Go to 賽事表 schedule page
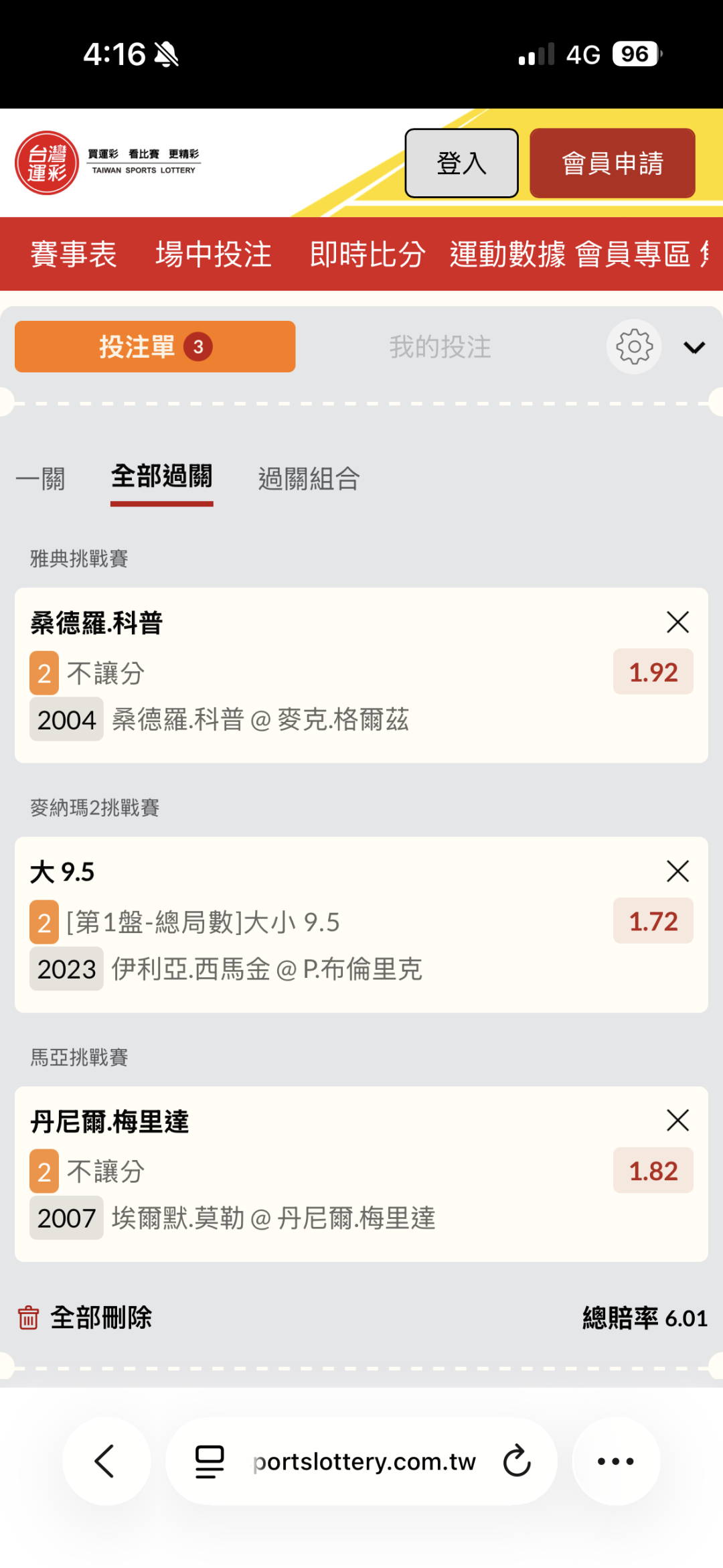This screenshot has width=723, height=1568. [74, 255]
